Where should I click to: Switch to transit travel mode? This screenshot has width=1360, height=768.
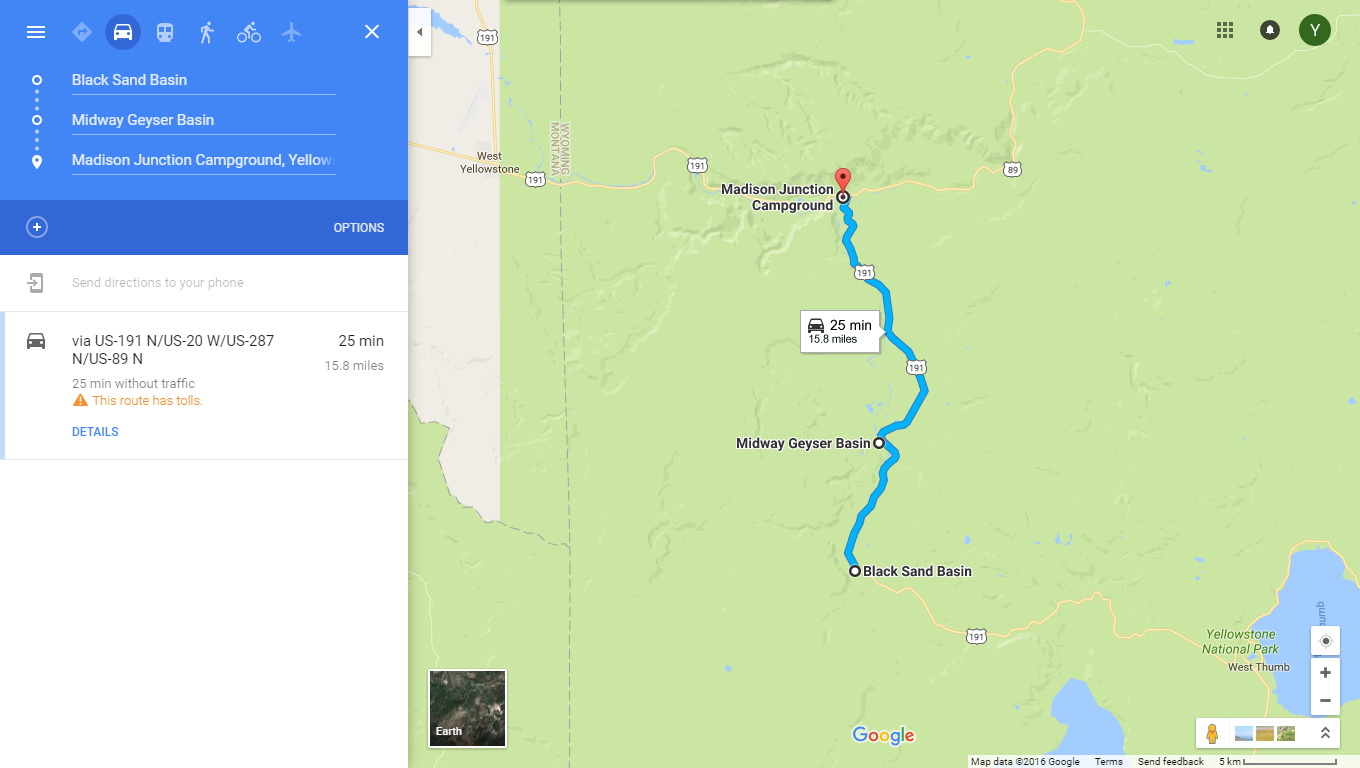(165, 32)
